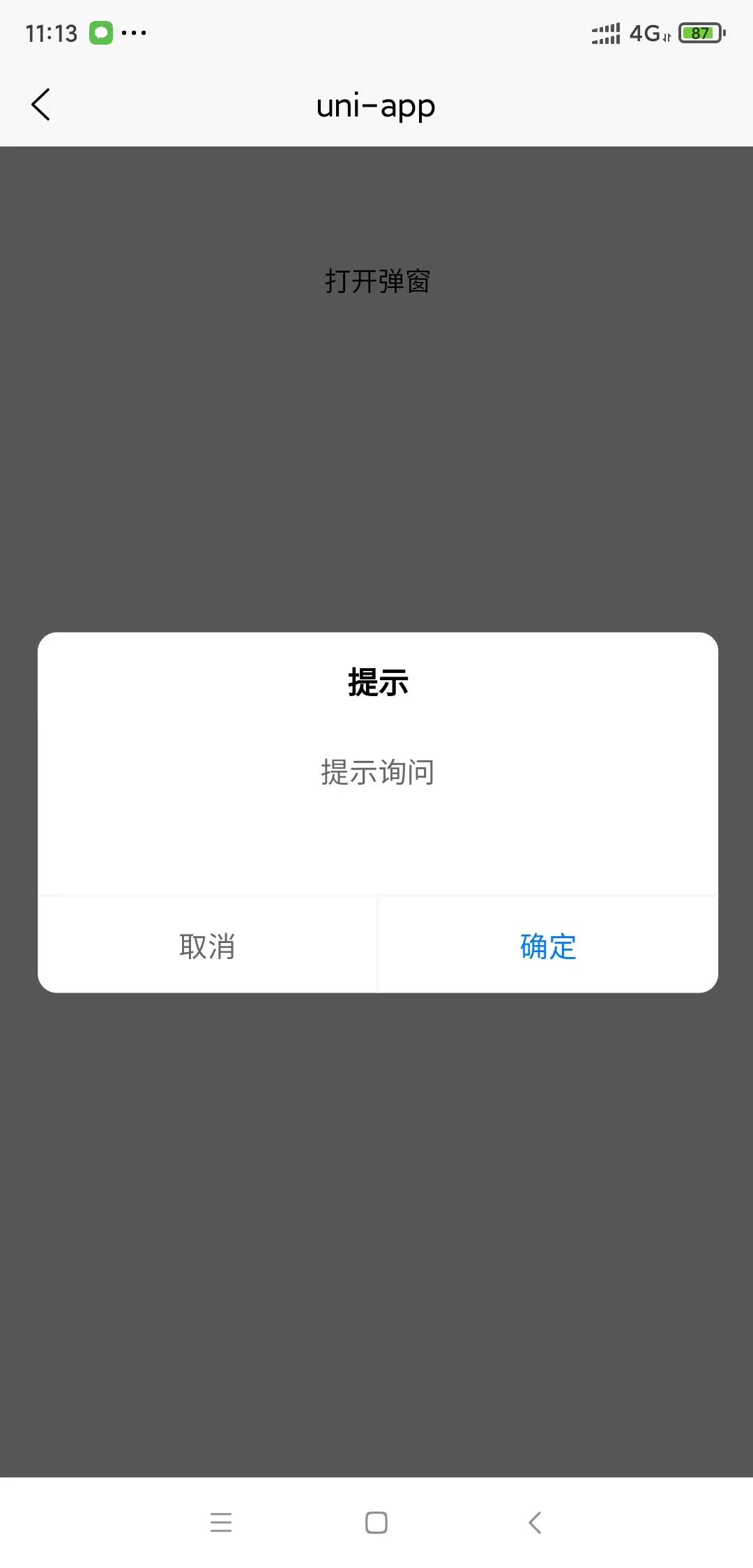The width and height of the screenshot is (753, 1568).
Task: Go back using the header back arrow
Action: 40,105
